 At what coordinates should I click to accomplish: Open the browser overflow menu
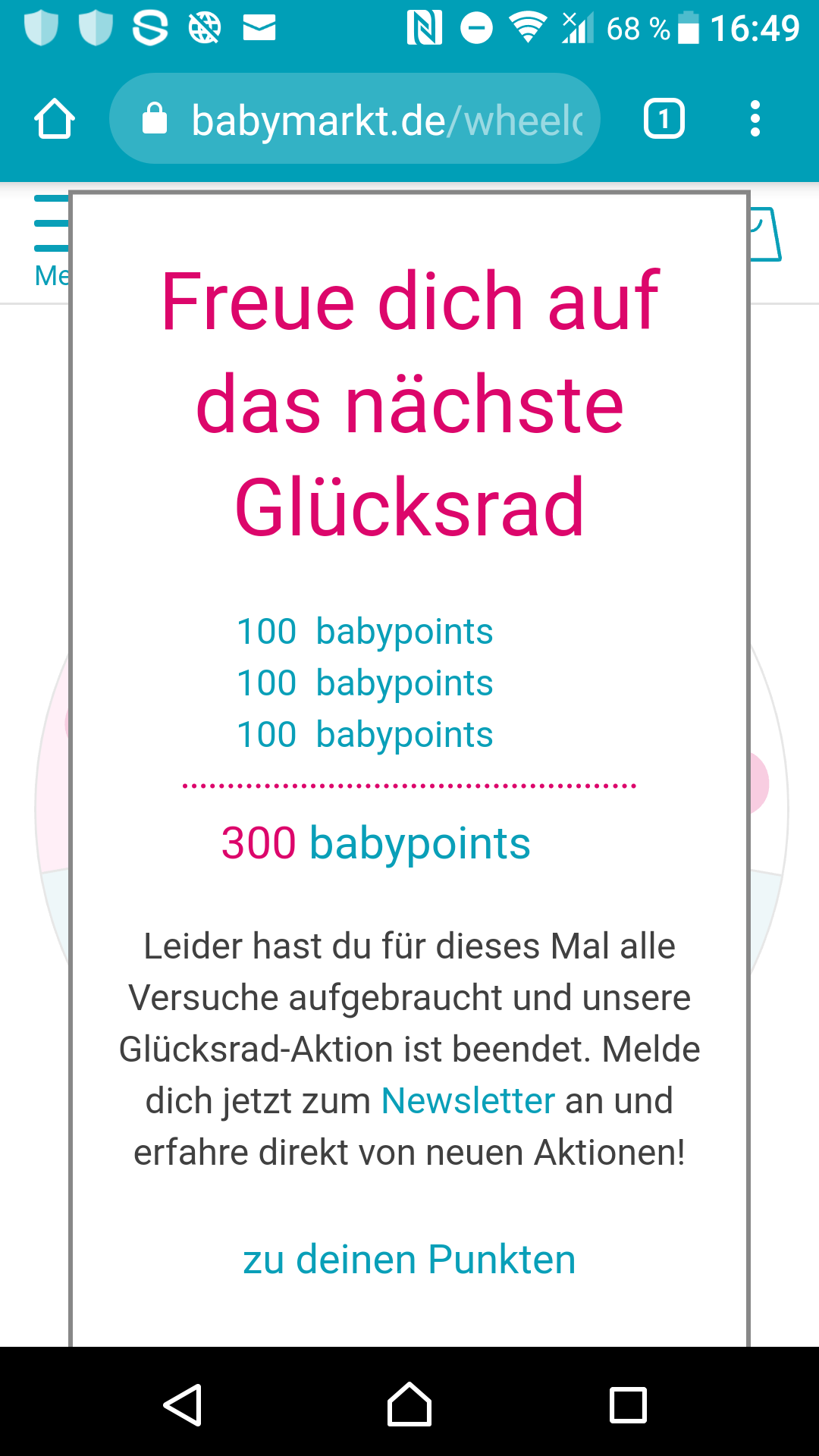click(755, 118)
